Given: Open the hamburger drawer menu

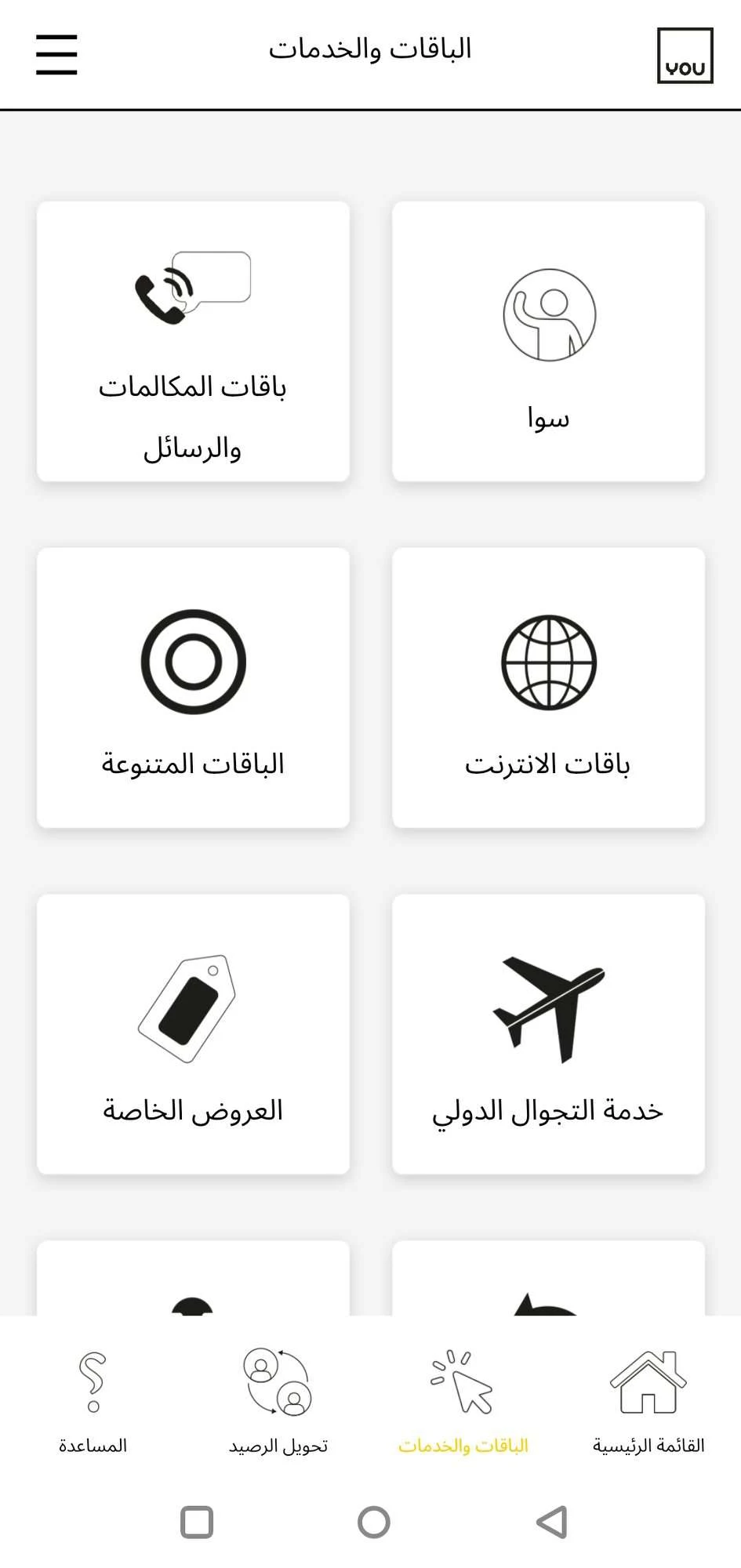Looking at the screenshot, I should click(x=56, y=54).
